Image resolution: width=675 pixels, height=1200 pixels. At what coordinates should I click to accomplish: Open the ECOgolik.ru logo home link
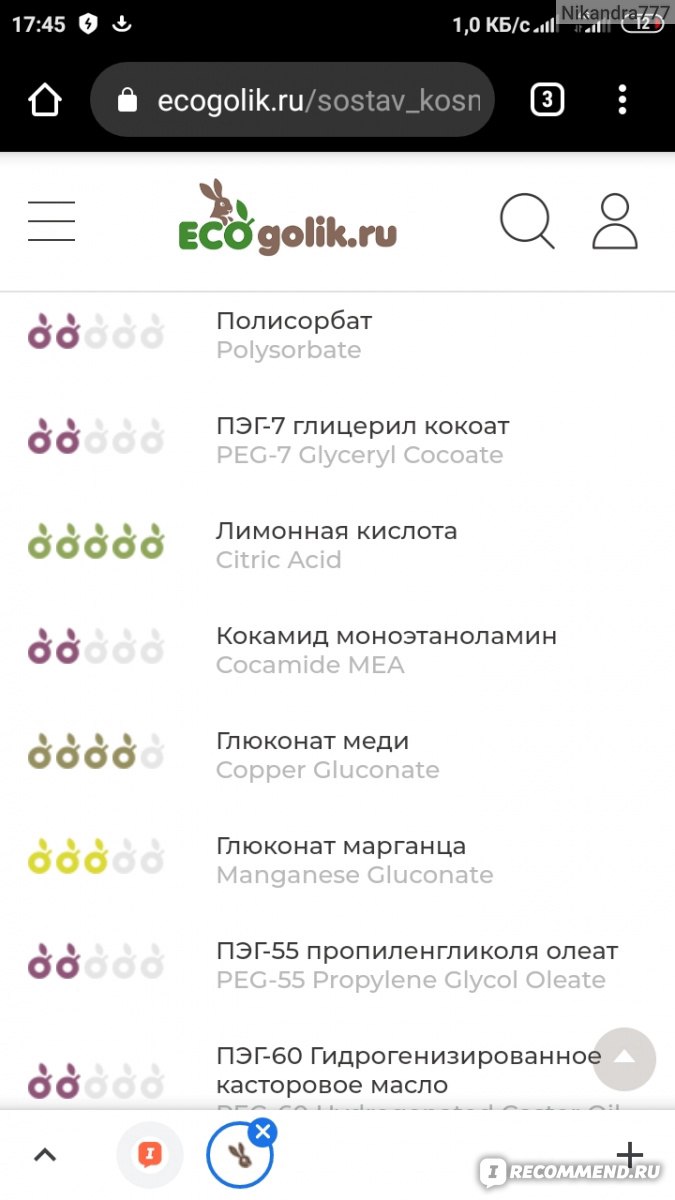[x=288, y=219]
